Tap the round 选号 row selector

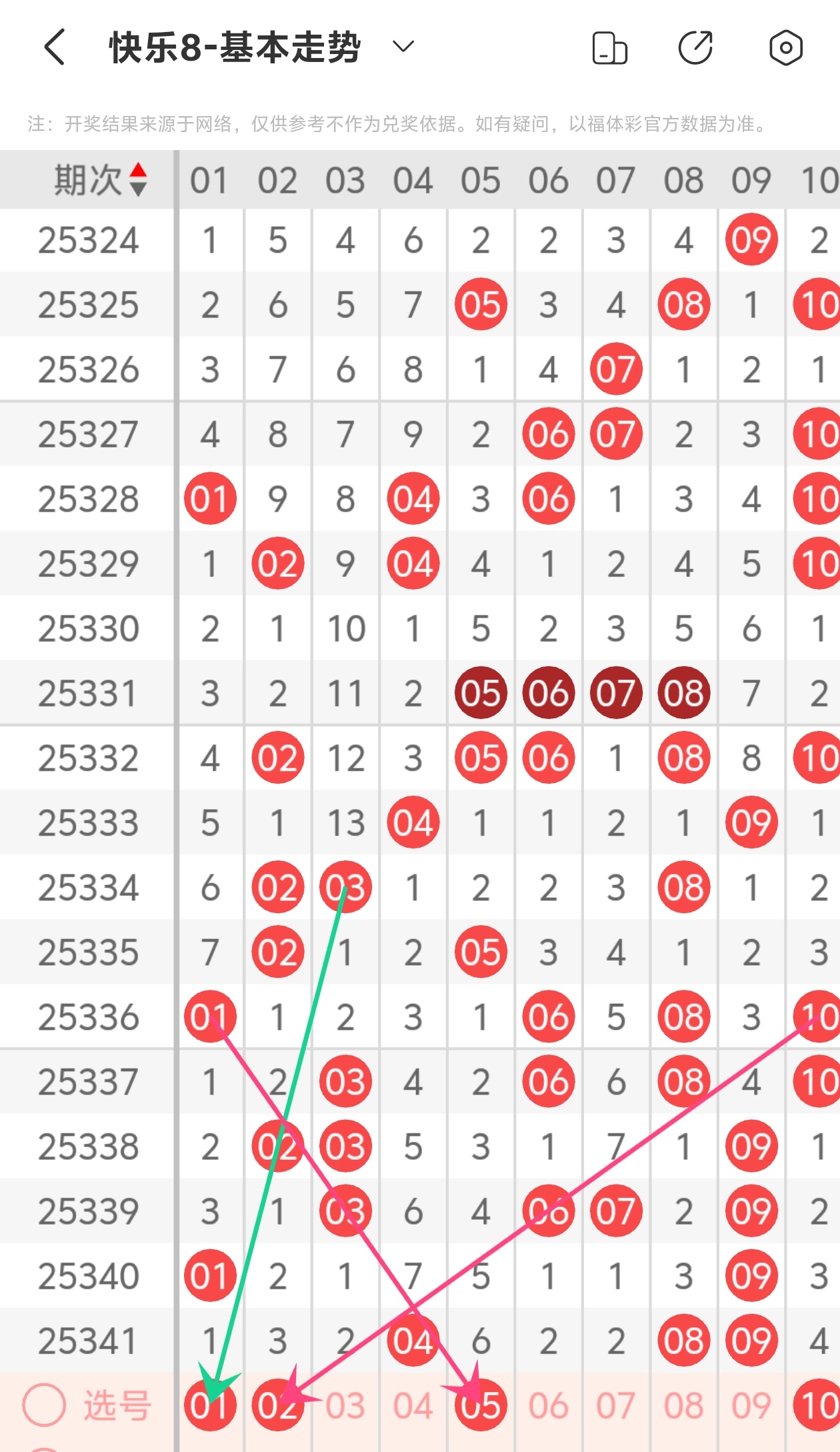point(44,1405)
